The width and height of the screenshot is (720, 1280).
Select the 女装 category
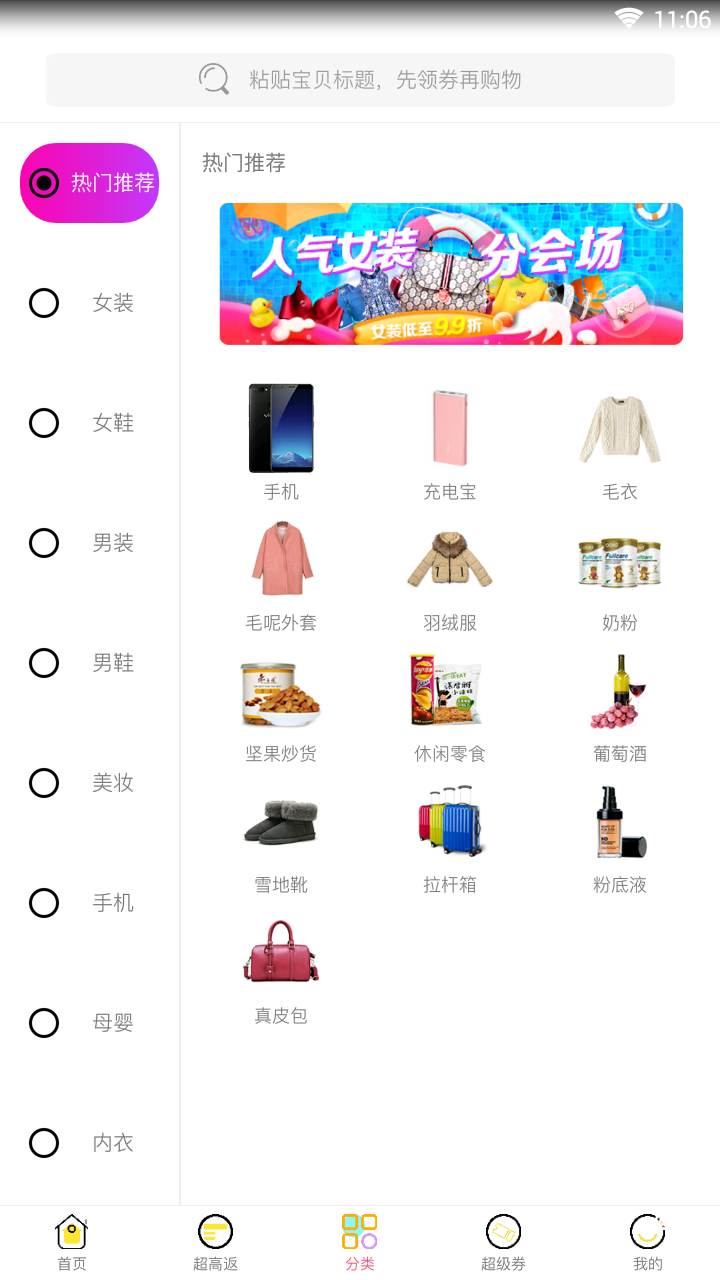88,303
